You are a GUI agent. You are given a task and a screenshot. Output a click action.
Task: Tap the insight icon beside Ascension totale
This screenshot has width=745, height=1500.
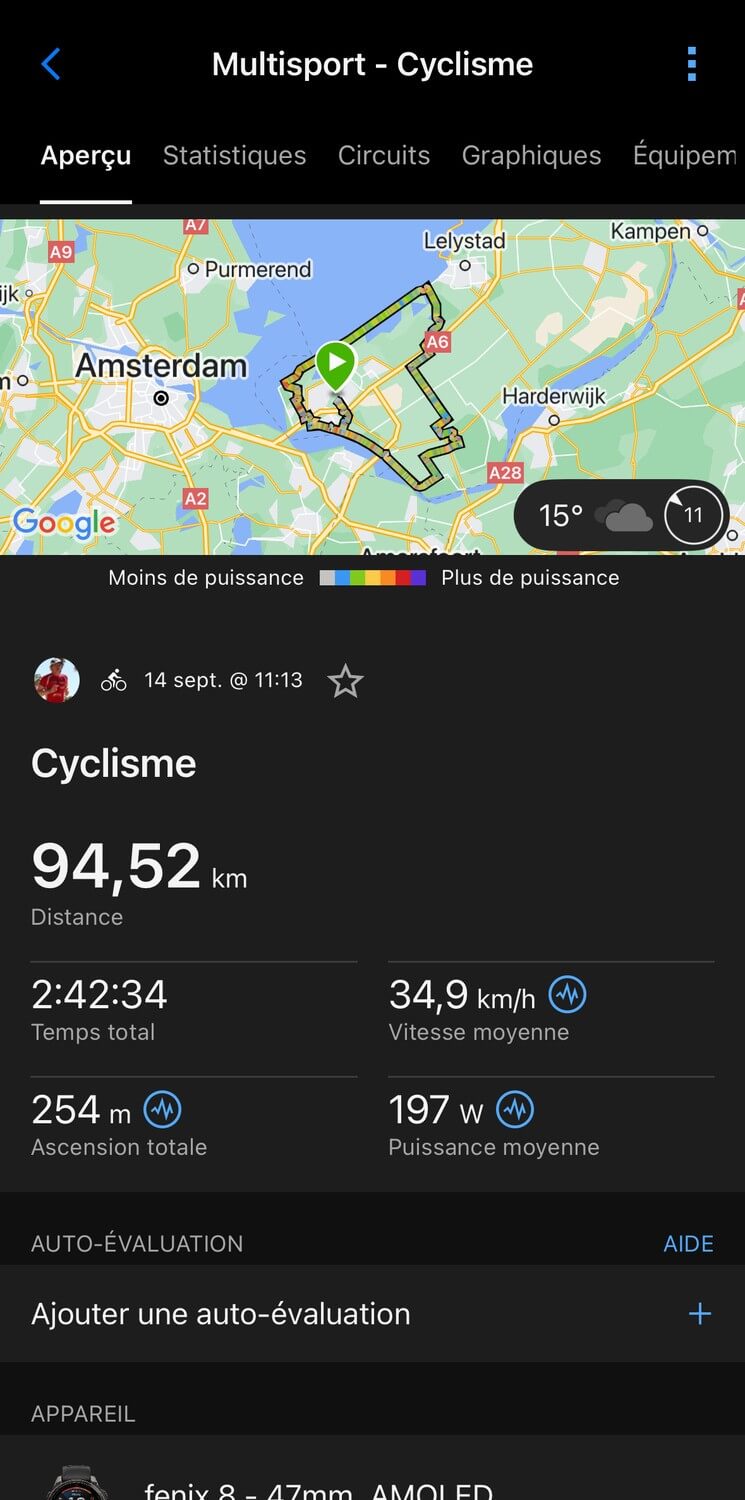(163, 1110)
